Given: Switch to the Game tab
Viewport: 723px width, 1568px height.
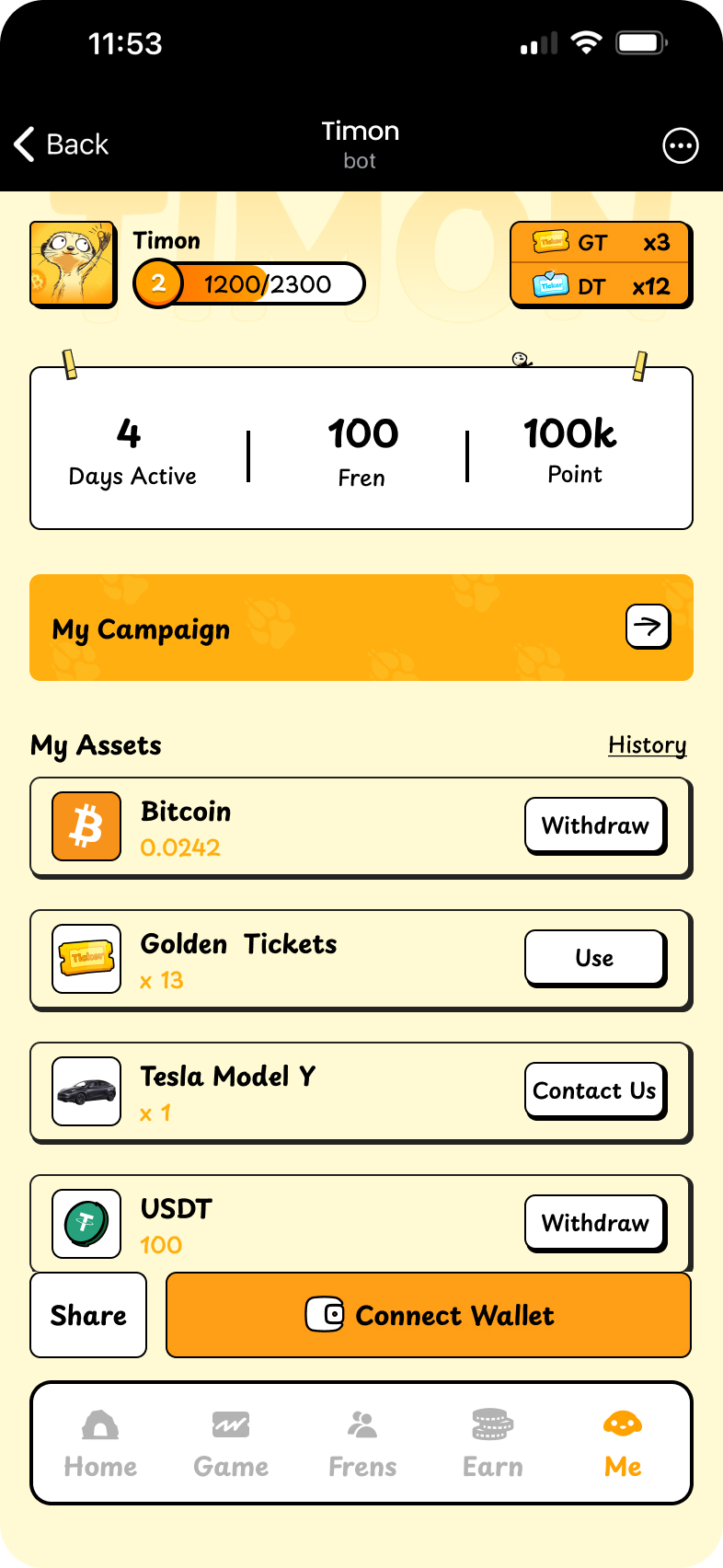Looking at the screenshot, I should [x=231, y=1444].
